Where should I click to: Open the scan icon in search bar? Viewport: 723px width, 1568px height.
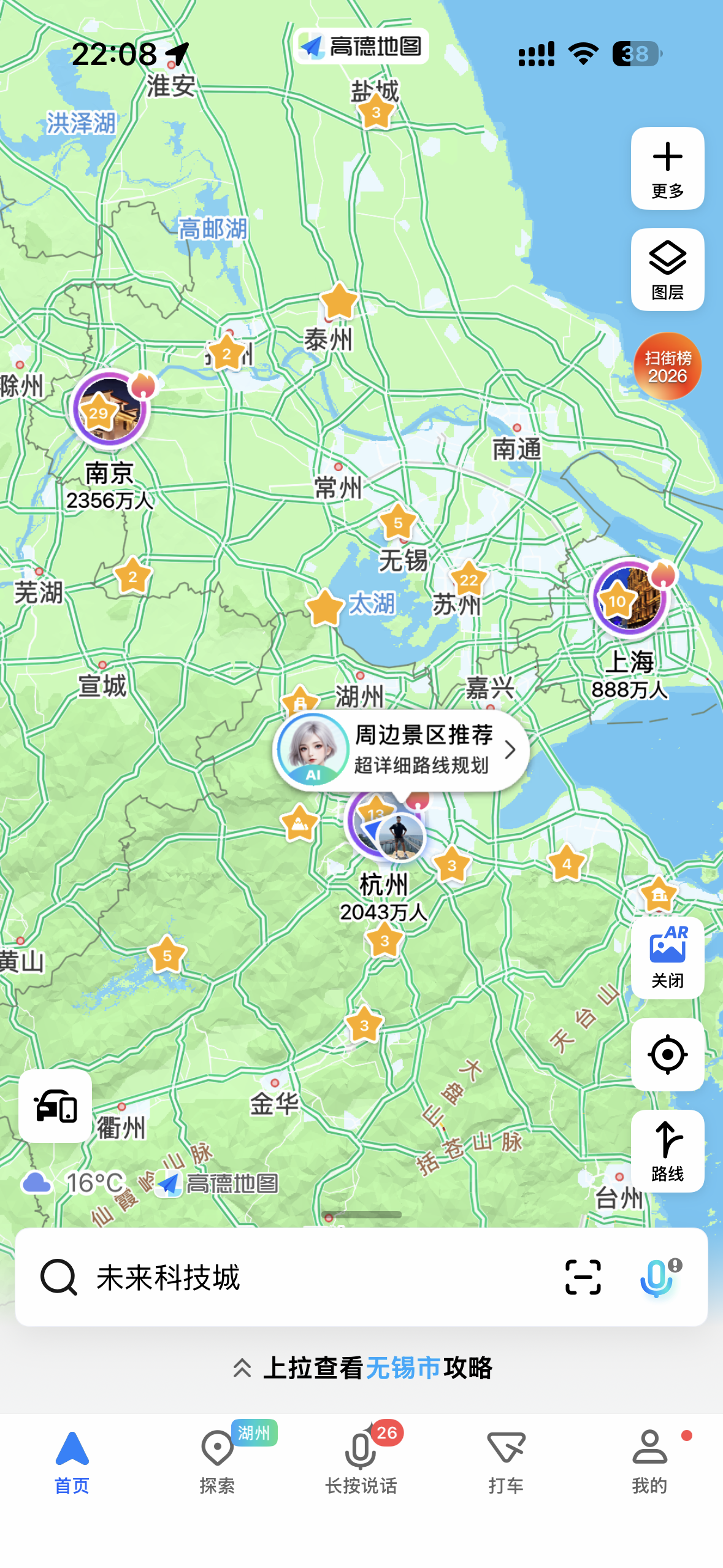(x=583, y=1277)
